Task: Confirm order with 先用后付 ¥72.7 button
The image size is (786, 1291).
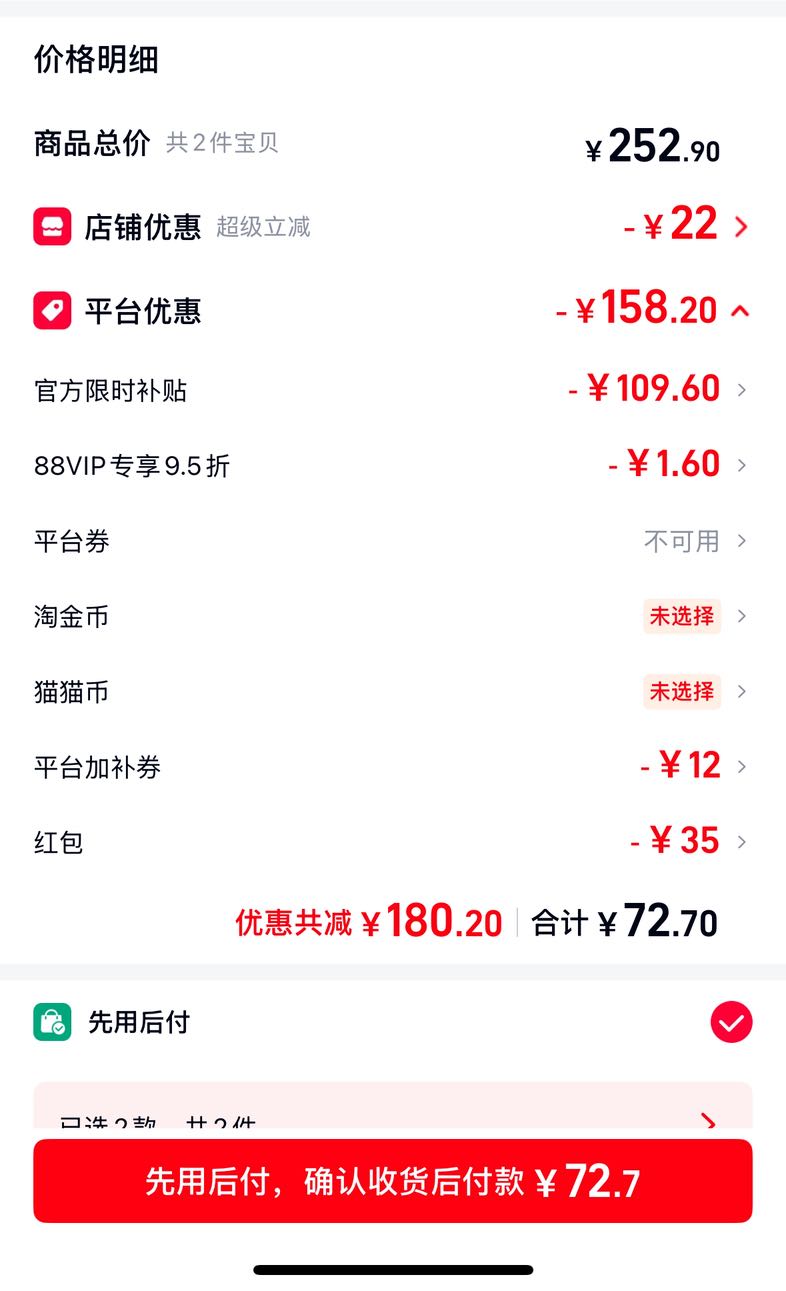Action: 393,1180
